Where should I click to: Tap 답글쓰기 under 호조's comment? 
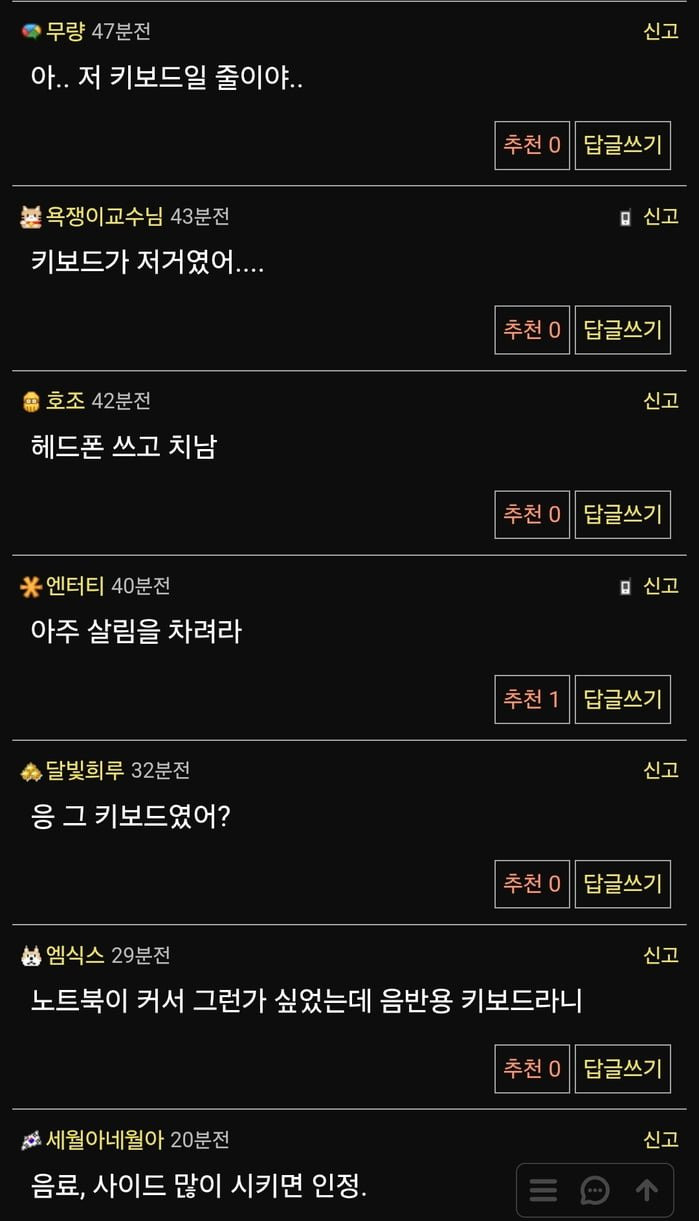(x=622, y=515)
